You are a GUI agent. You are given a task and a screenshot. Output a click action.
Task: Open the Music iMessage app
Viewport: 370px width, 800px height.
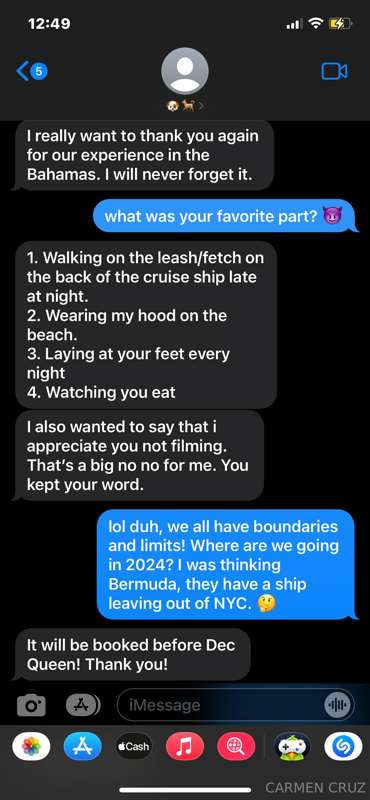tap(185, 747)
